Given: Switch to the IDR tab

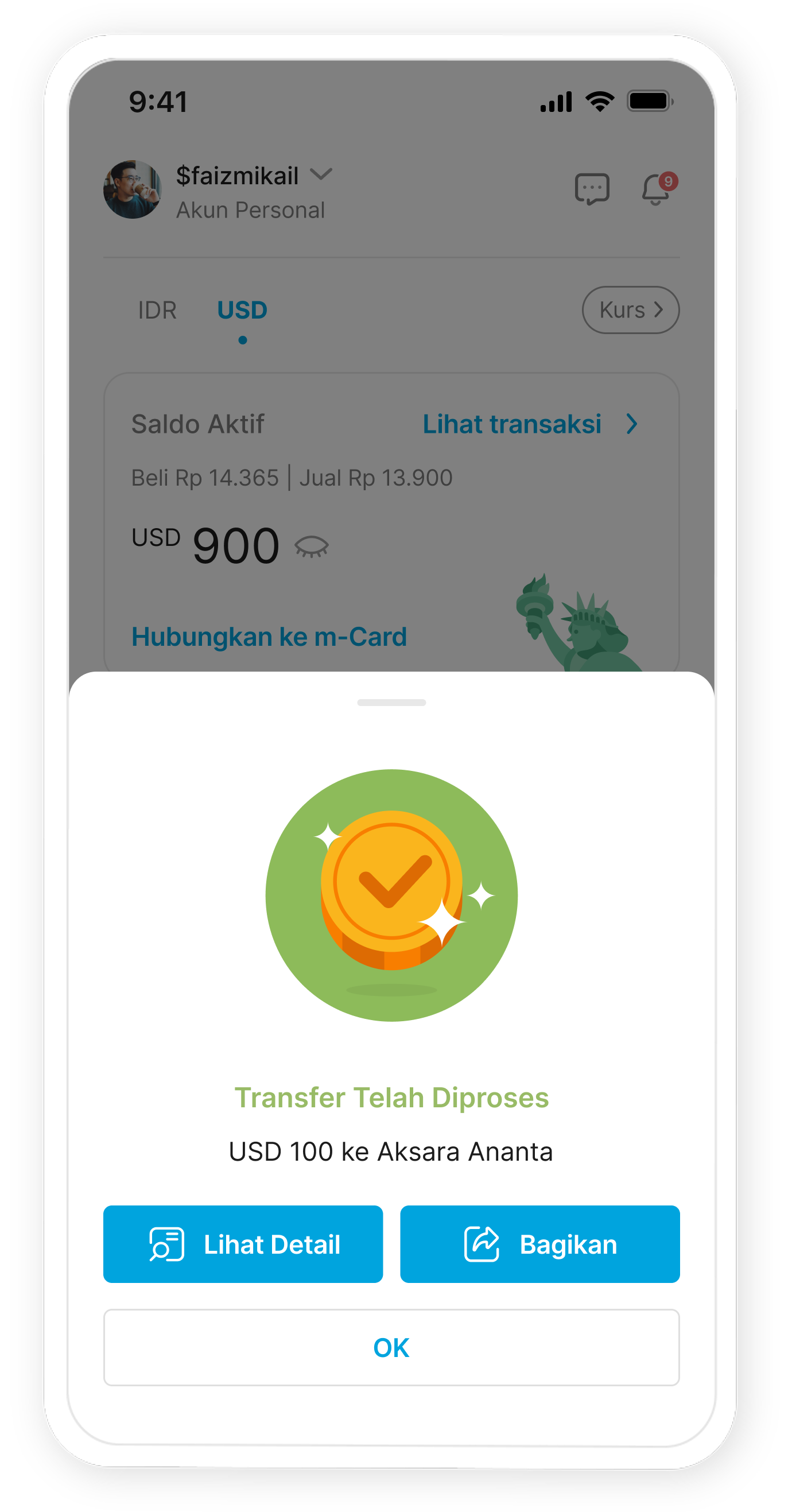Looking at the screenshot, I should pos(157,310).
